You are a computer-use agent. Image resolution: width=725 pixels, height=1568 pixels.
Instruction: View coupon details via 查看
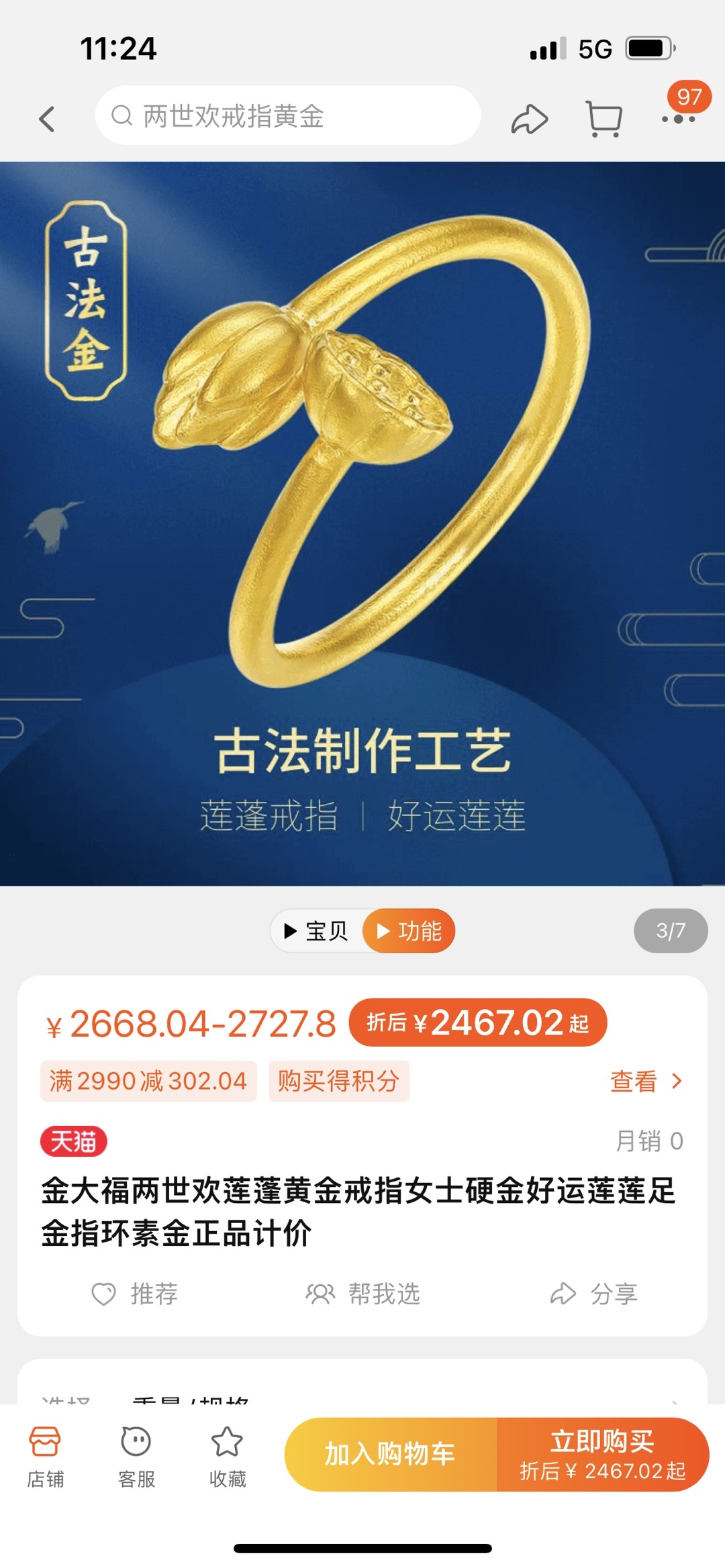[x=645, y=1081]
